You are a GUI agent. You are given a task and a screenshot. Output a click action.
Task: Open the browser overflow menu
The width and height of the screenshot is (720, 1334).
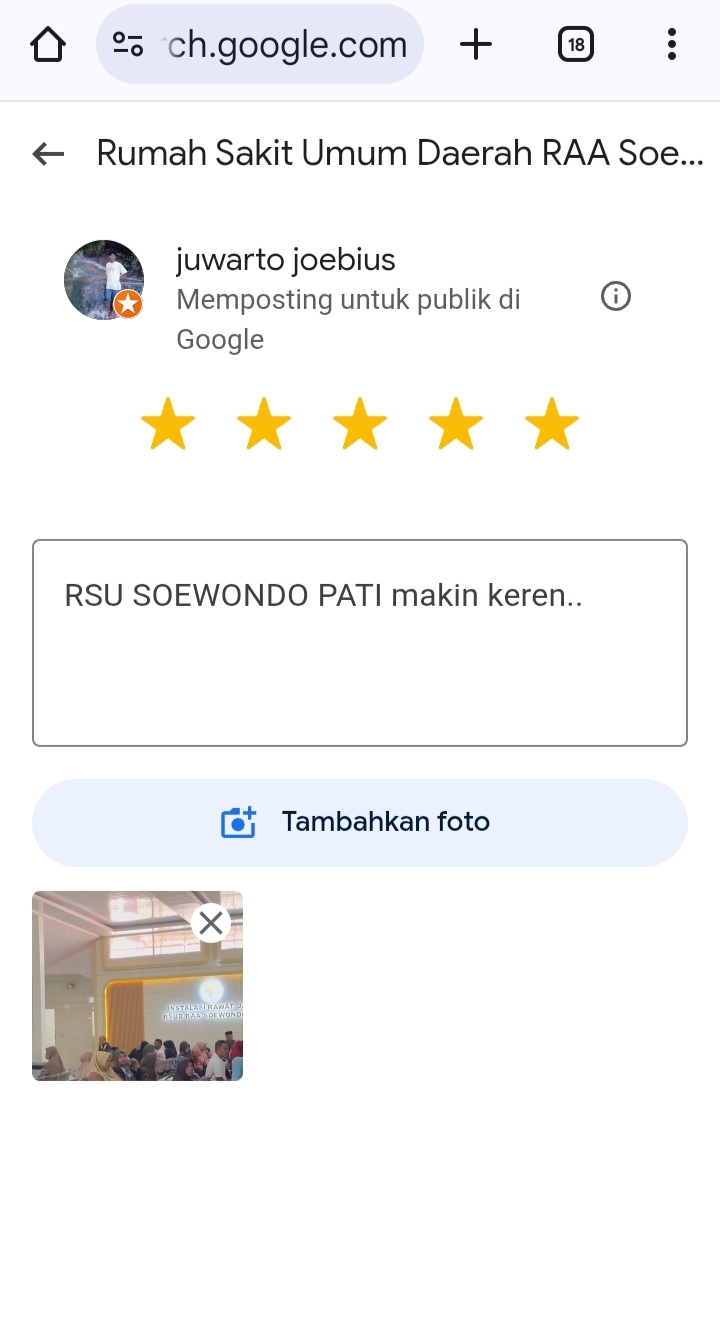671,45
